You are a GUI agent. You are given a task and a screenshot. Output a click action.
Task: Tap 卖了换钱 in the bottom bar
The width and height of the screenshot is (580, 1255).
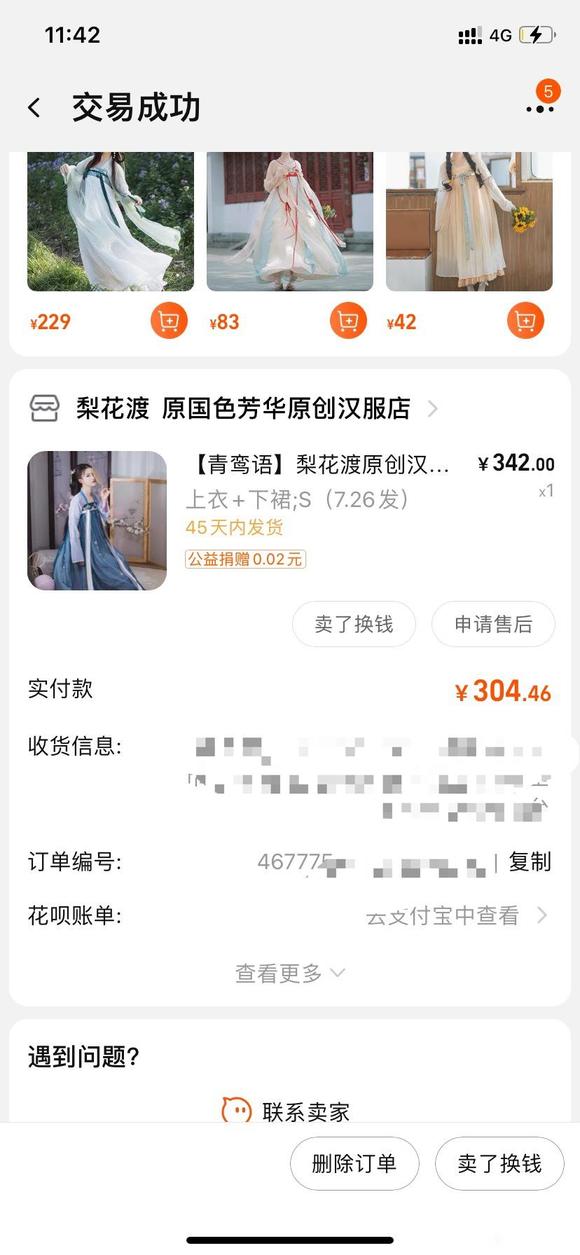click(x=499, y=1164)
